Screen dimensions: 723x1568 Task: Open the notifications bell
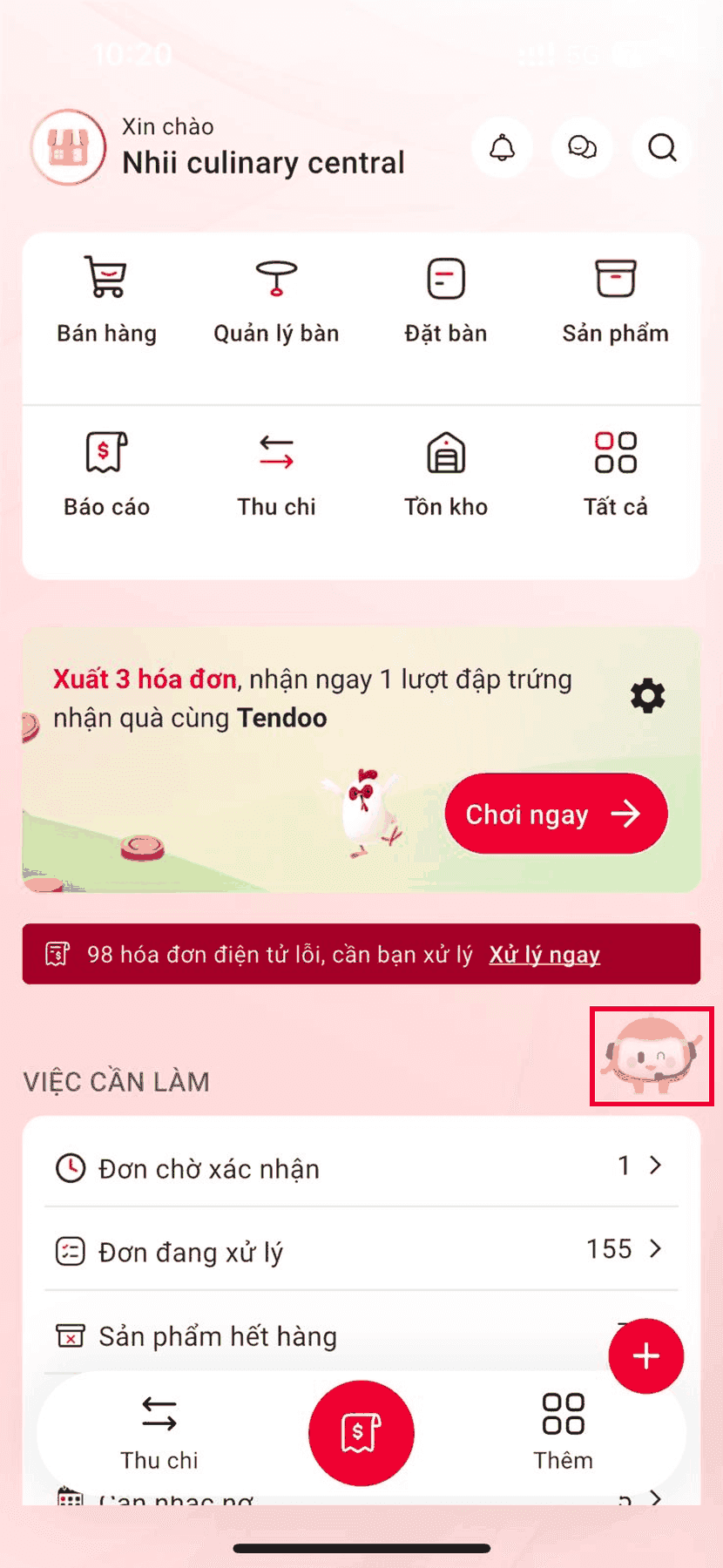click(x=502, y=147)
